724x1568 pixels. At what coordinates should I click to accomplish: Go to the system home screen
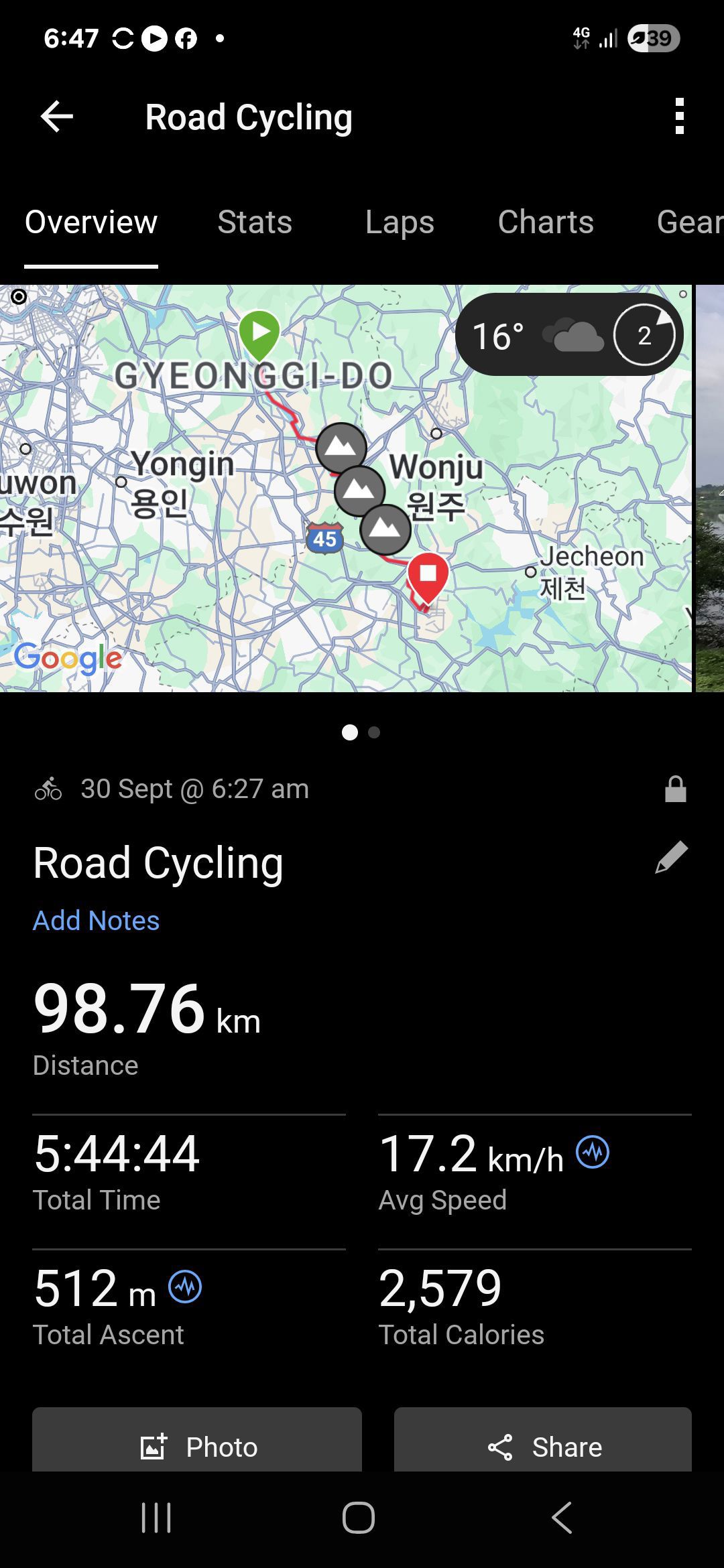coord(359,1517)
